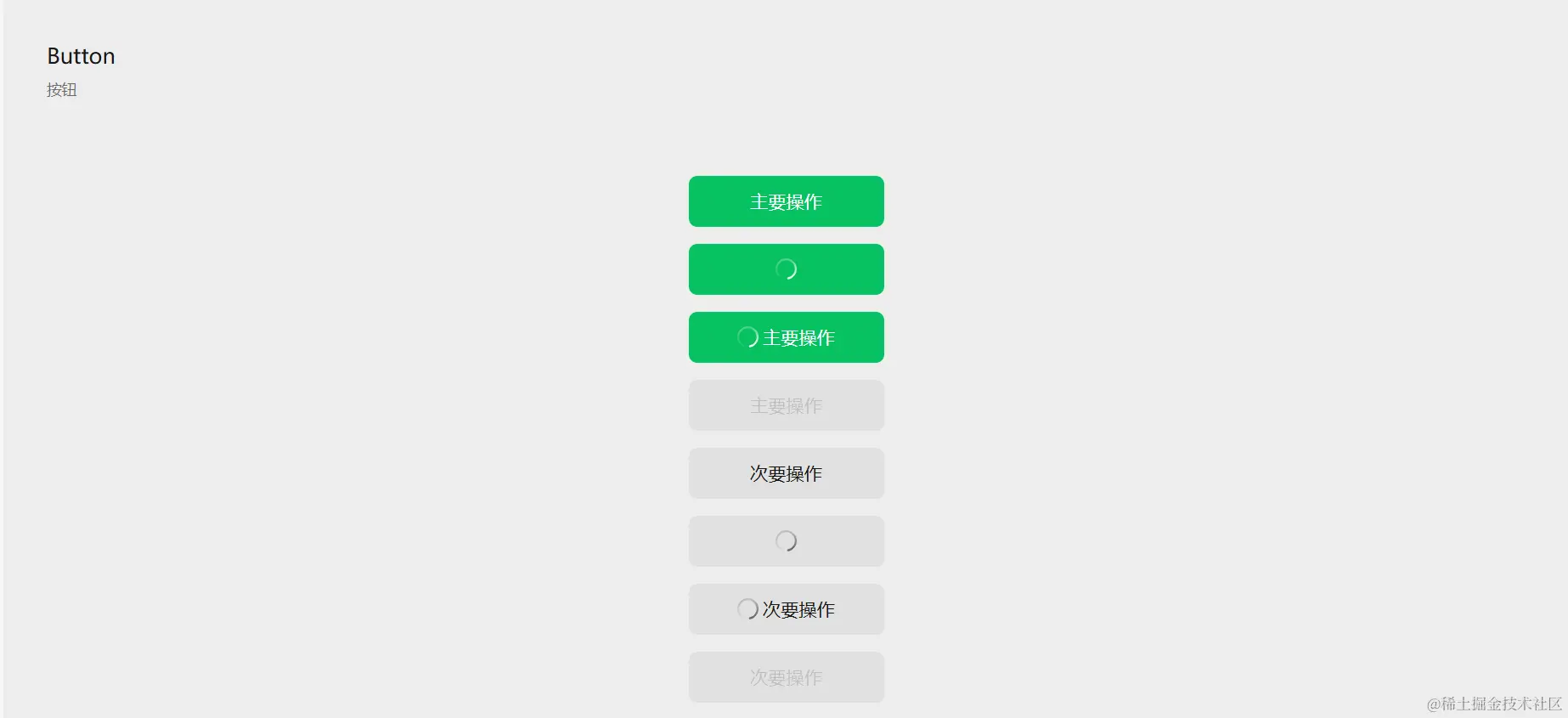Tap the gray 次要操作 button with spinner
This screenshot has height=718, width=1568.
[786, 609]
